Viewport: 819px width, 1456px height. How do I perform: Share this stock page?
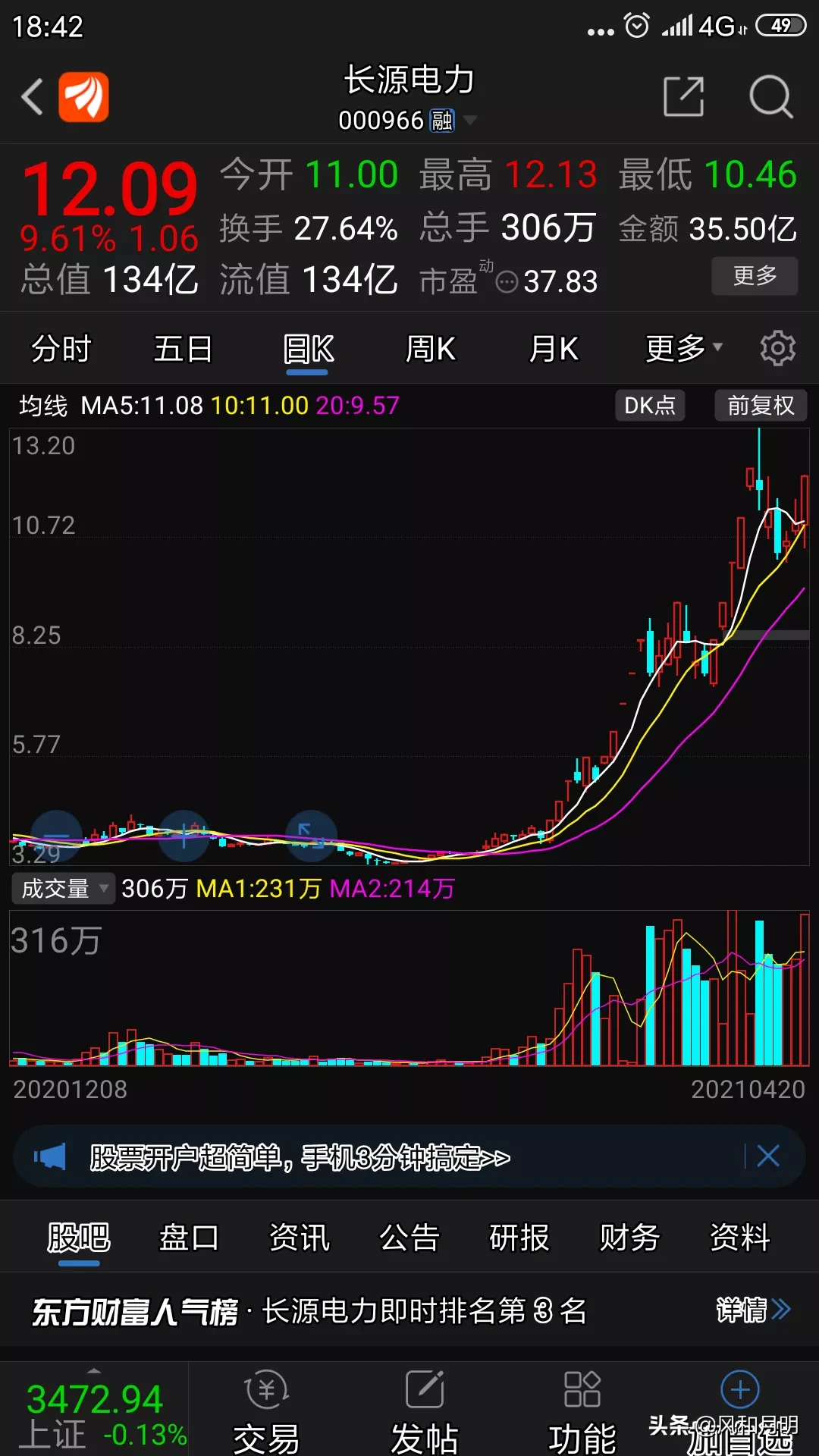683,97
